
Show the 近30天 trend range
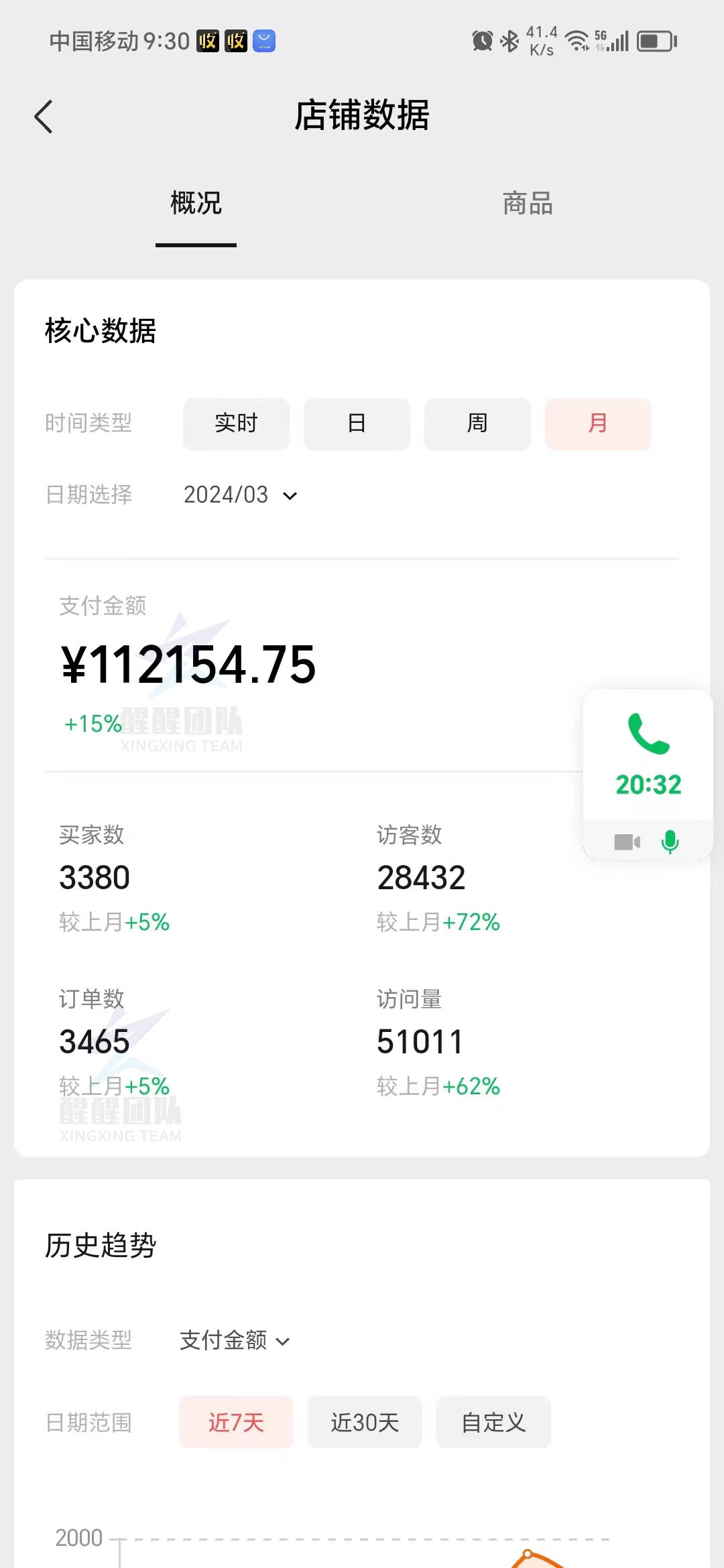(365, 1422)
